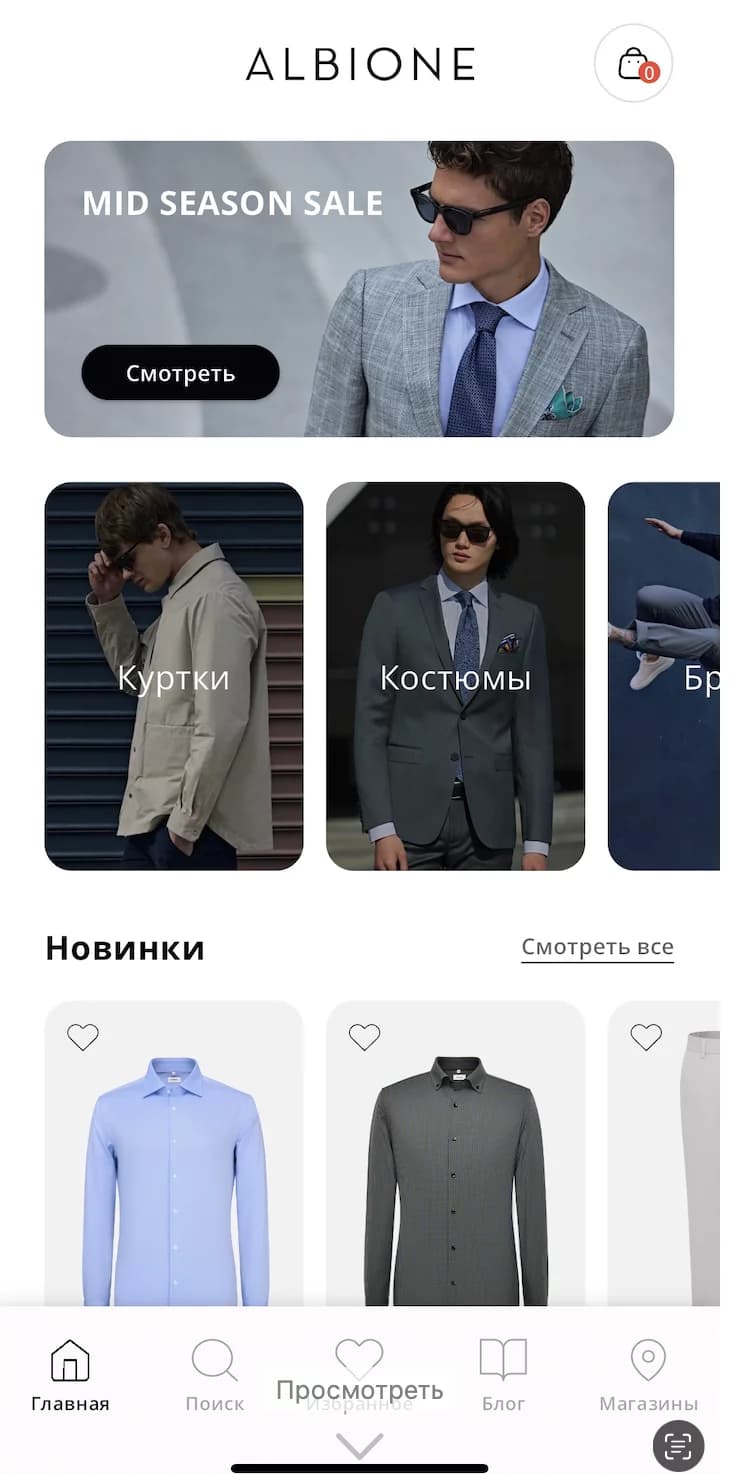Add the grey shirt to favorites
The image size is (732, 1474).
click(364, 1037)
